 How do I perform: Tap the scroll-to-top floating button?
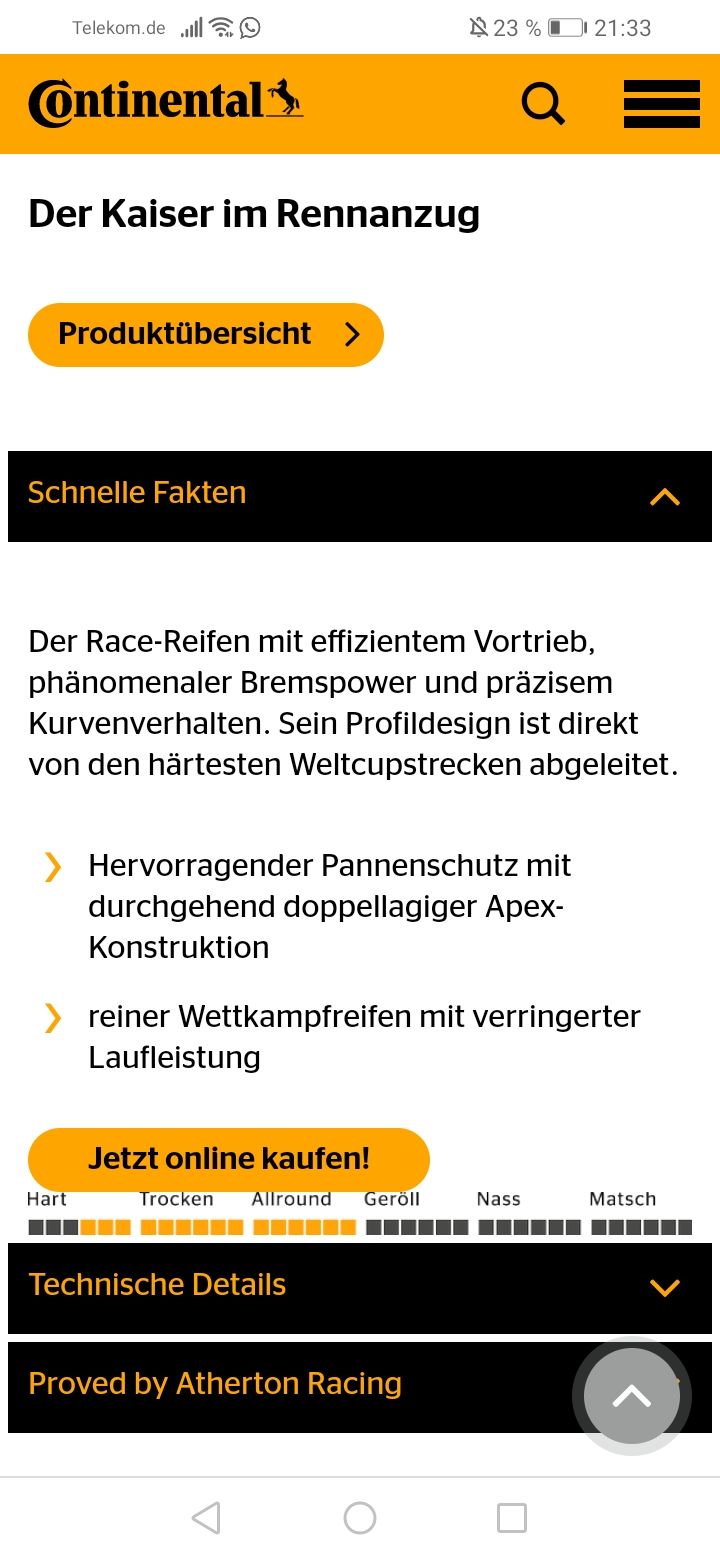[632, 1397]
